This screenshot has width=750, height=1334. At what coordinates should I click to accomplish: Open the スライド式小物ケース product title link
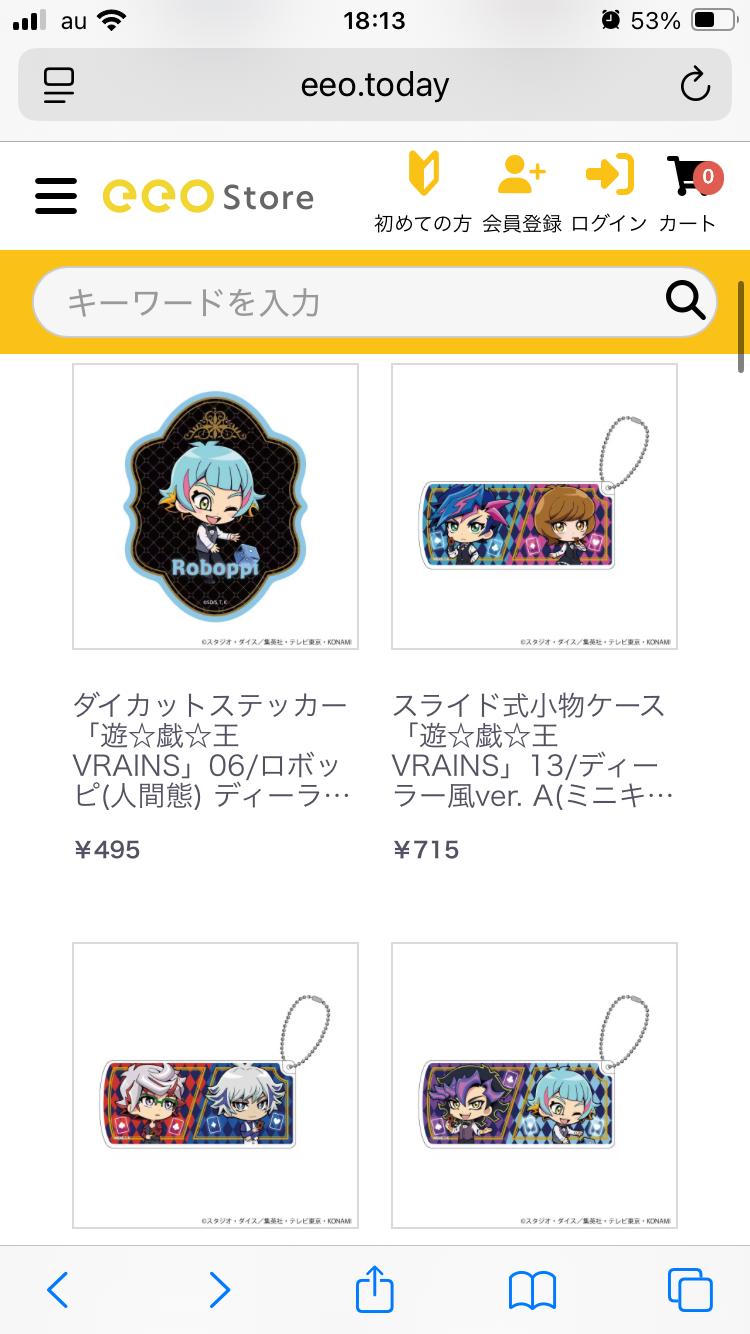point(529,750)
